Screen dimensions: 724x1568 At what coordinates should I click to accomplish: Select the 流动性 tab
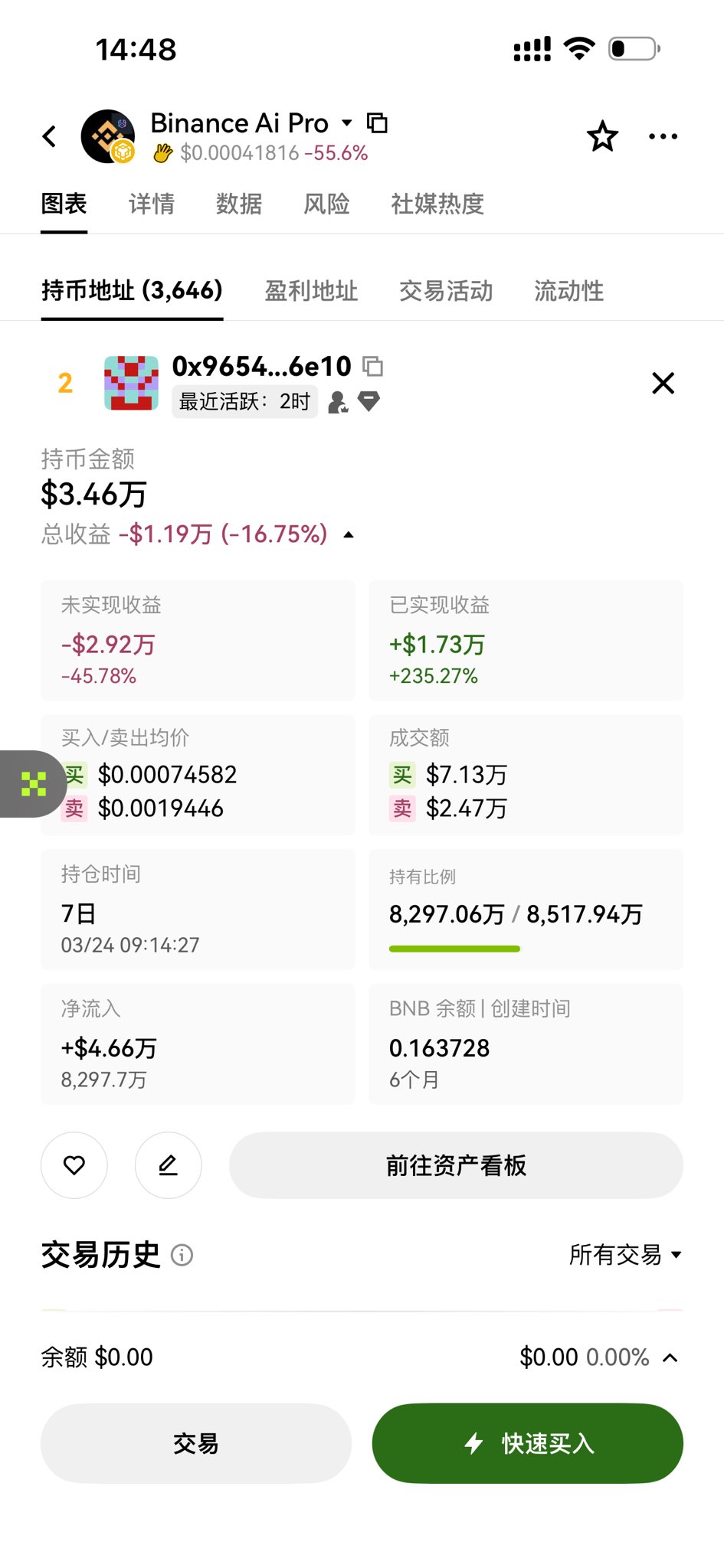(x=568, y=291)
